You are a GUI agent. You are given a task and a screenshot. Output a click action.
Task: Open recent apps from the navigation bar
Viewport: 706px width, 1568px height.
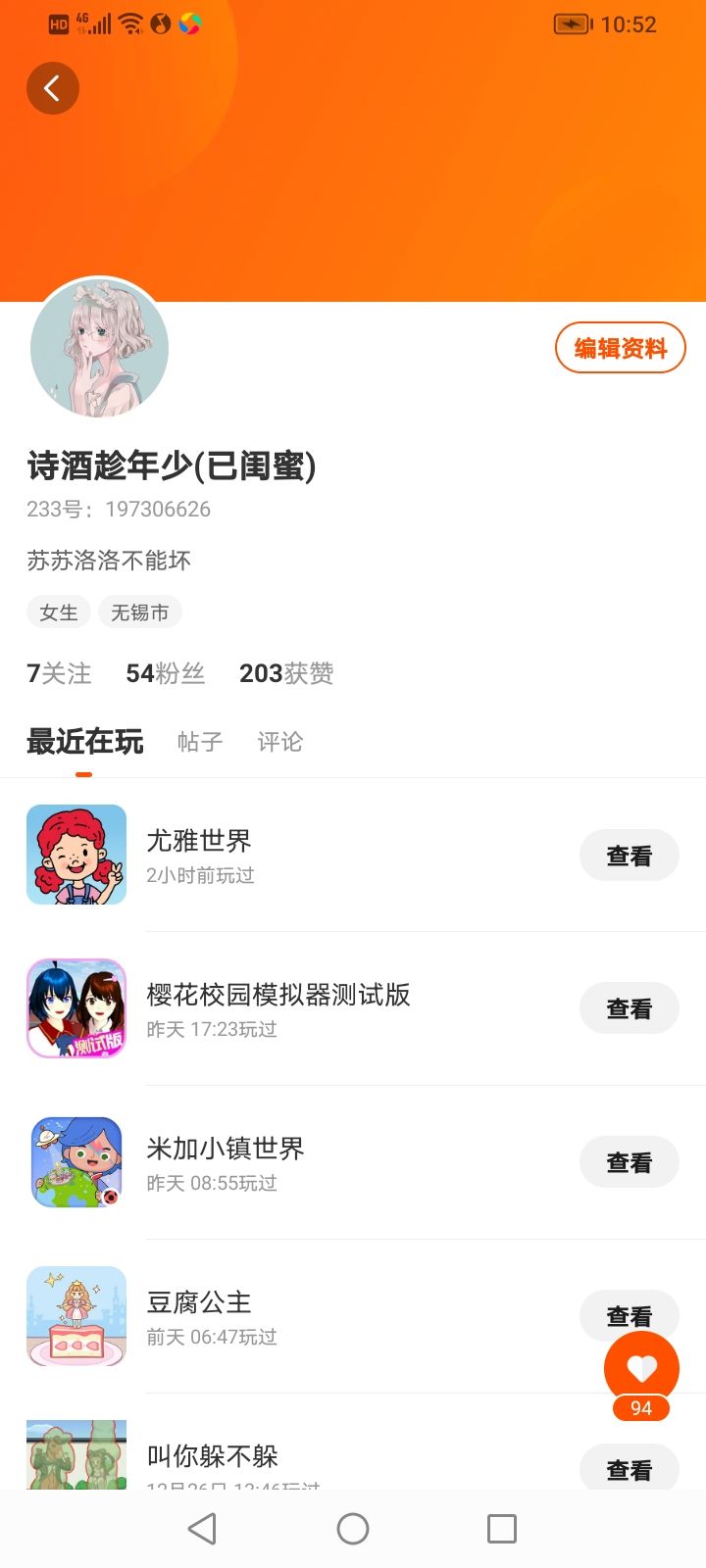coord(502,1529)
